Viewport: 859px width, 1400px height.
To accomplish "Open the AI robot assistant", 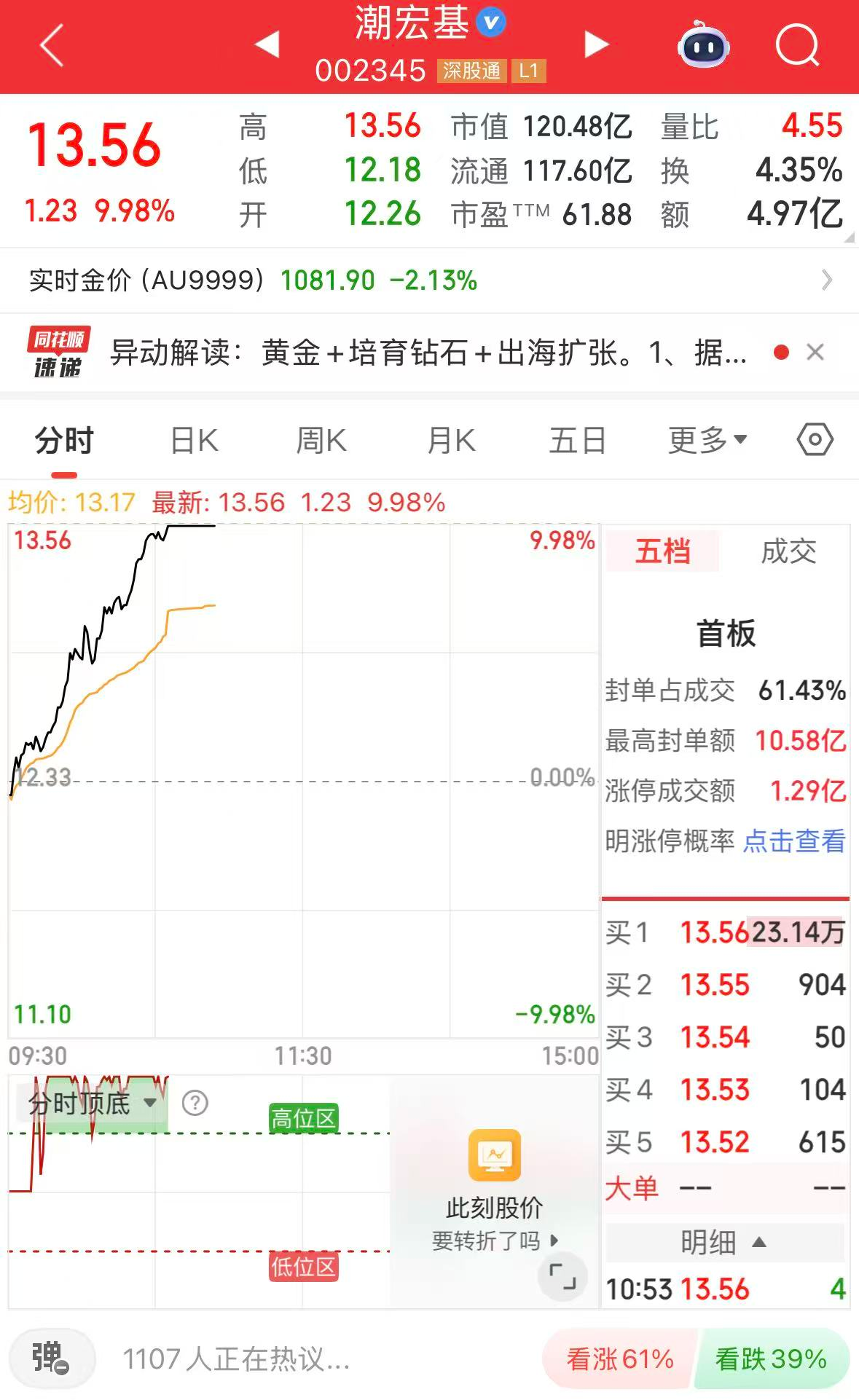I will (x=702, y=45).
